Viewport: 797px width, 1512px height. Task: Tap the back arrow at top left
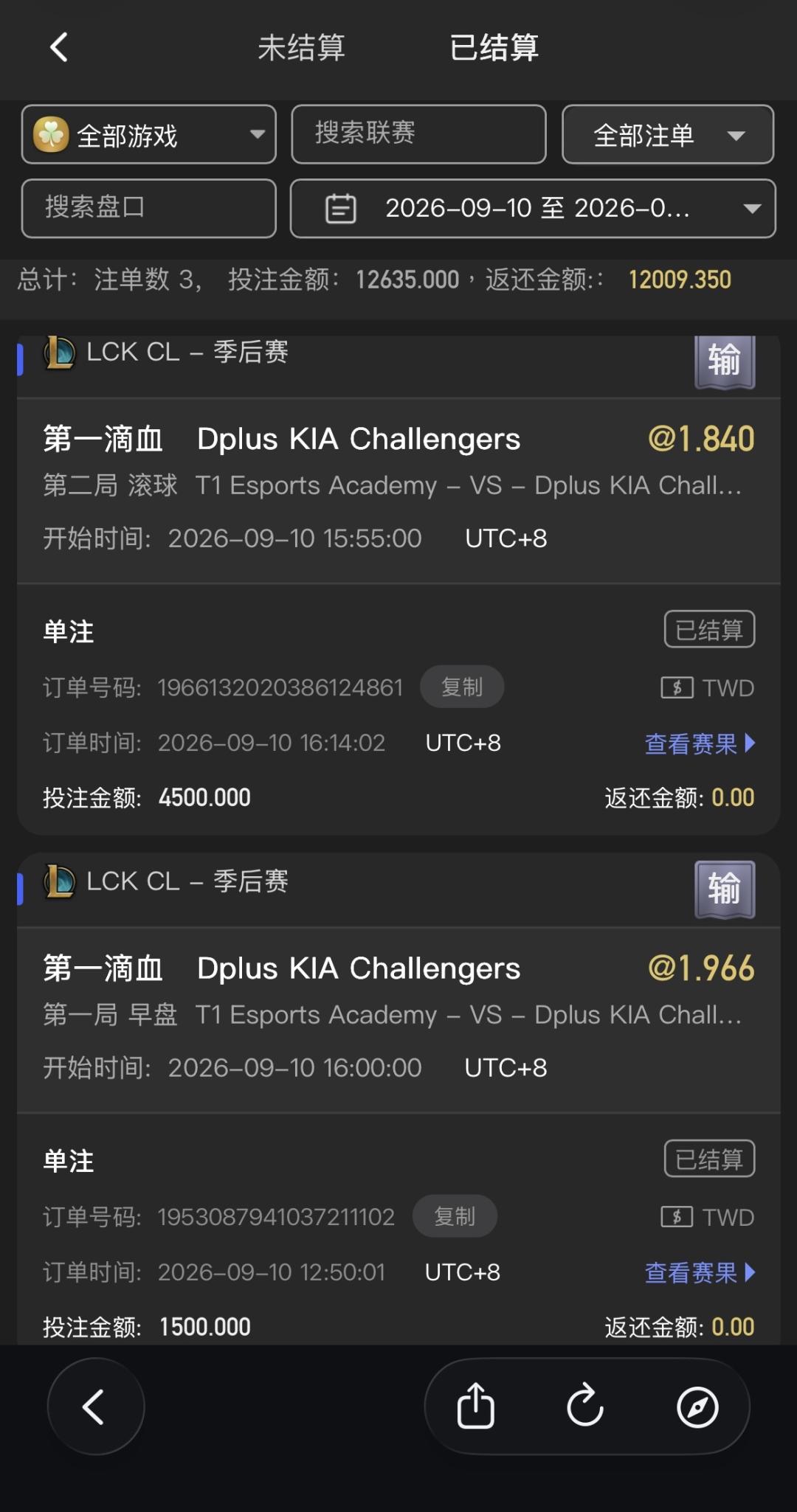(59, 47)
